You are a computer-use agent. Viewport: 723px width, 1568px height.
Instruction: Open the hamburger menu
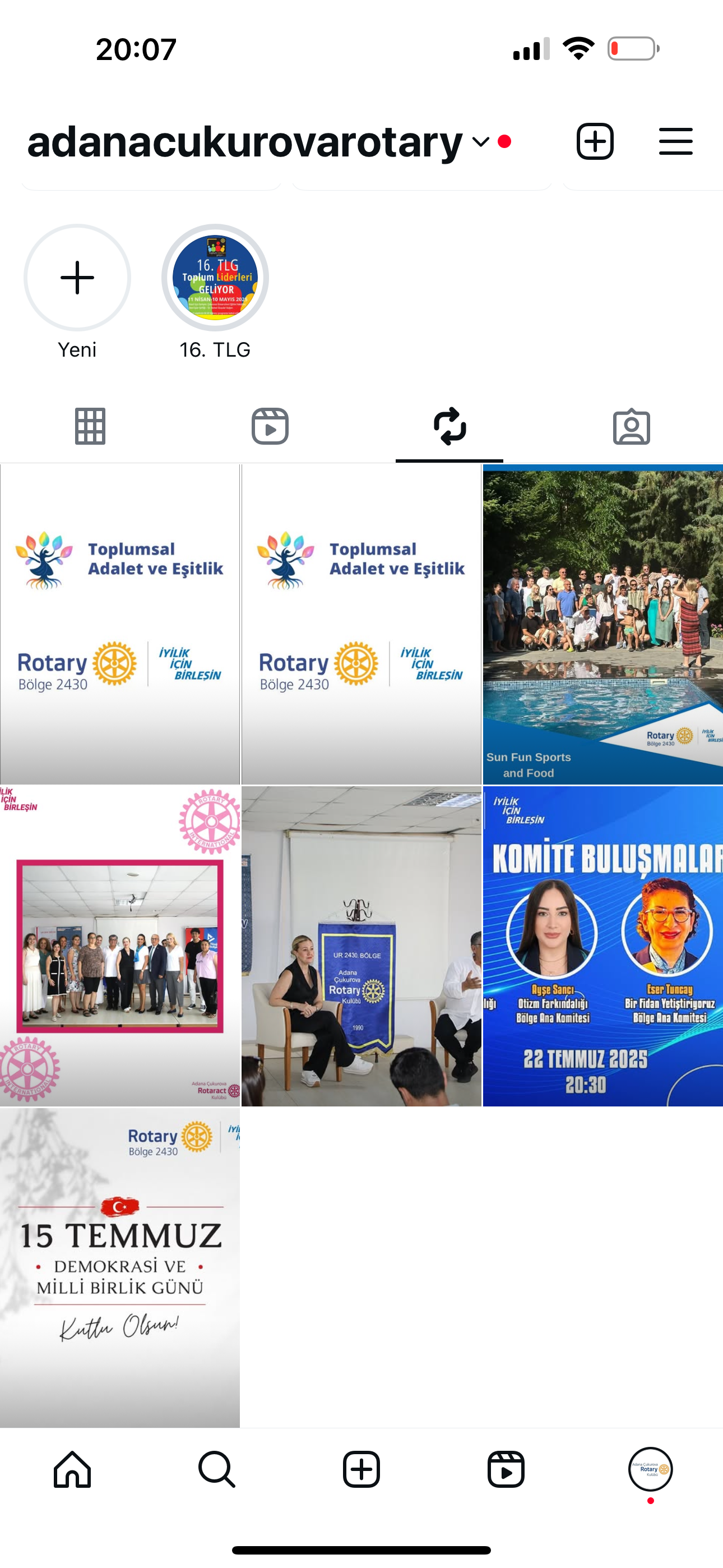click(675, 141)
